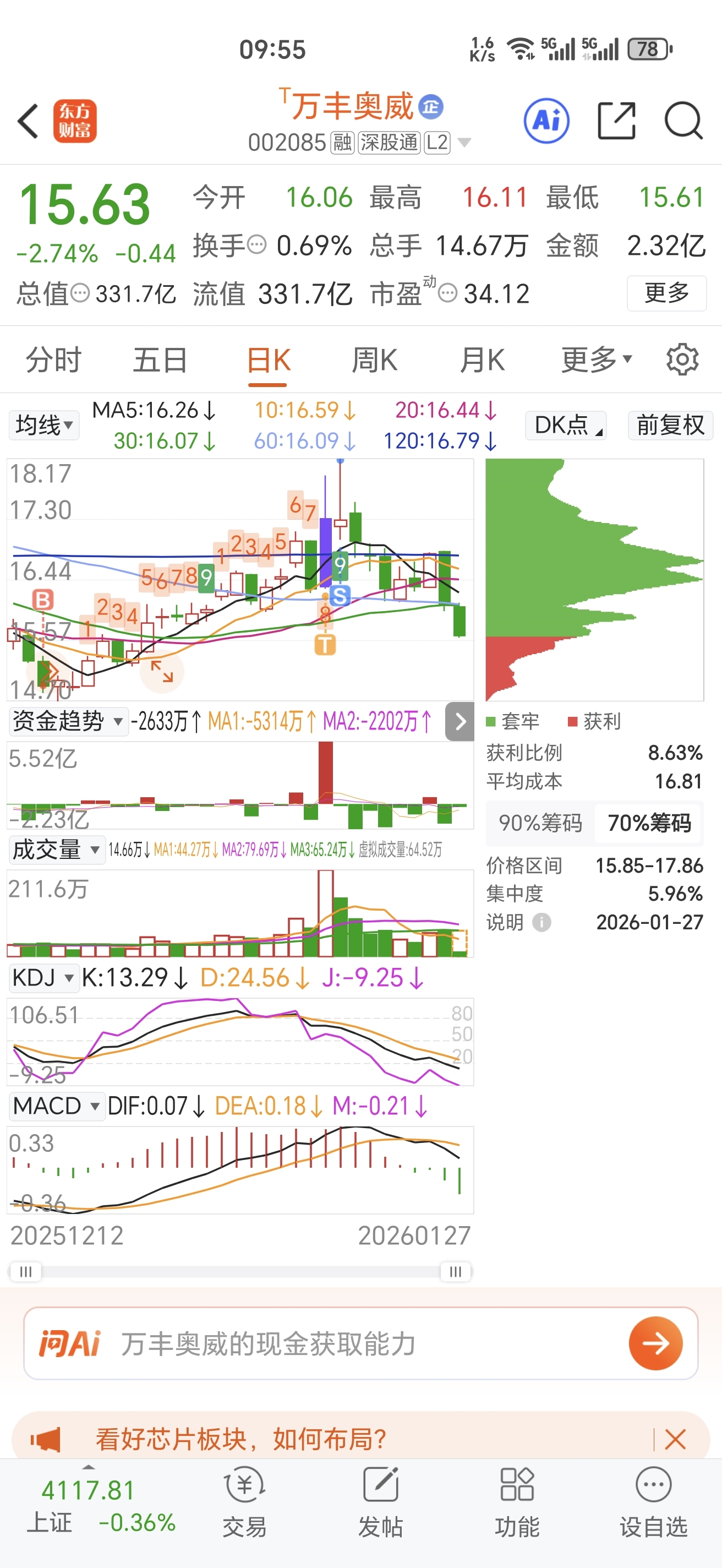Dismiss the 看好芯片板块 banner
This screenshot has height=1568, width=722.
point(675,1439)
